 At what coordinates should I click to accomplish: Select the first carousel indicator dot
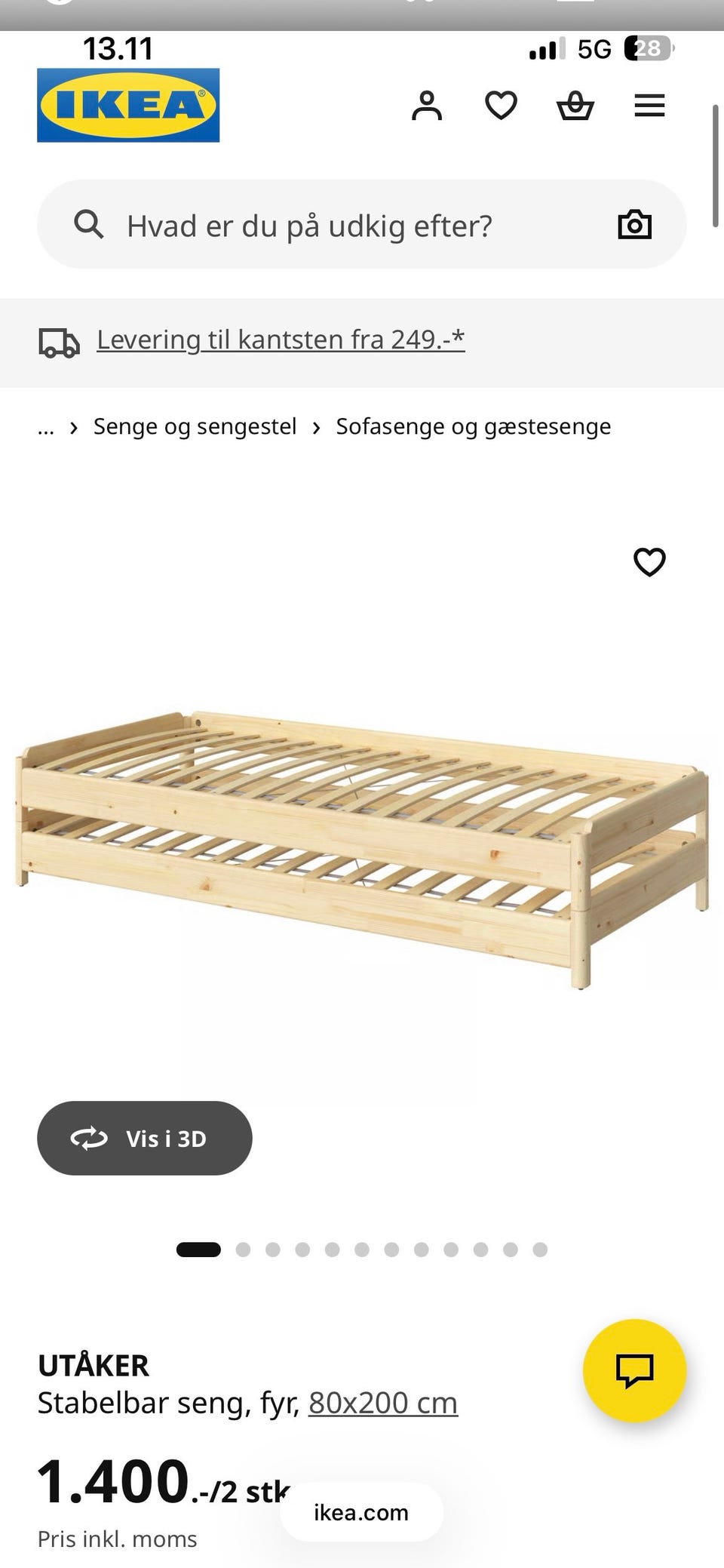click(x=199, y=1249)
